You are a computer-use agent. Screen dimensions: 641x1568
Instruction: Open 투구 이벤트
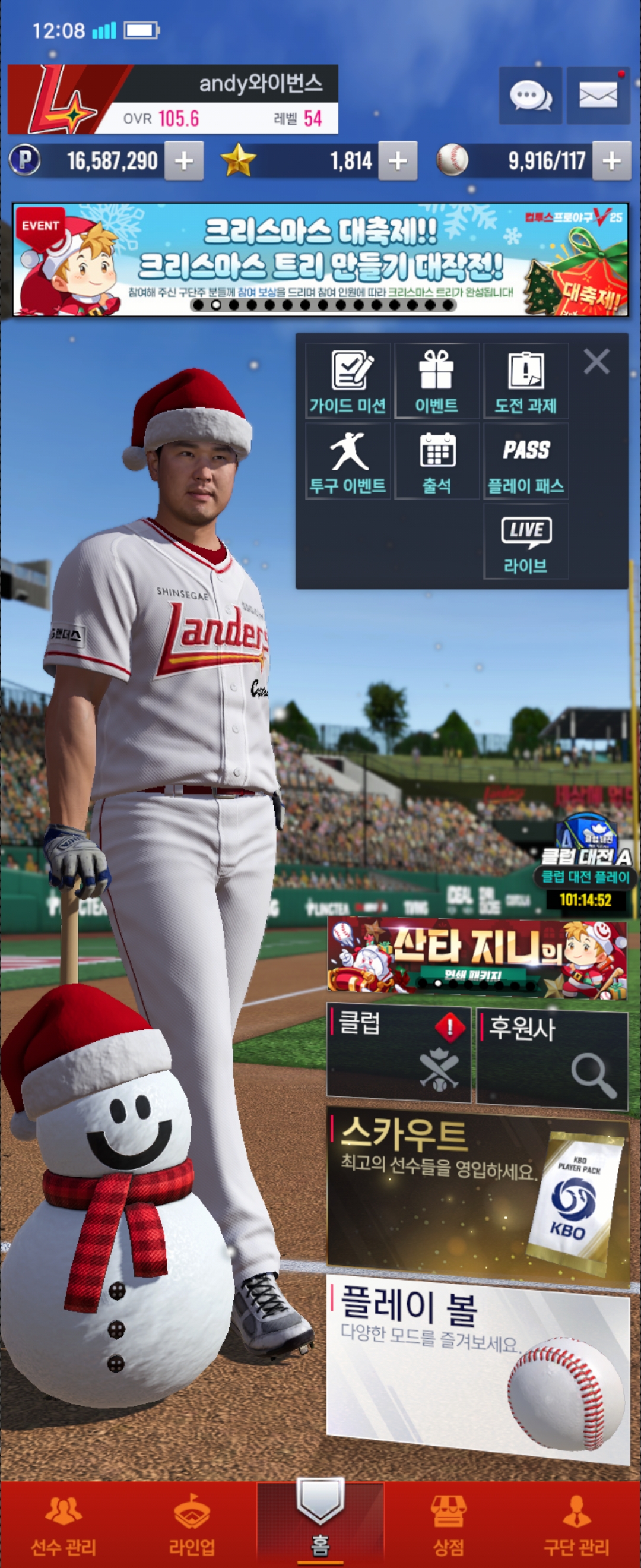pos(348,461)
